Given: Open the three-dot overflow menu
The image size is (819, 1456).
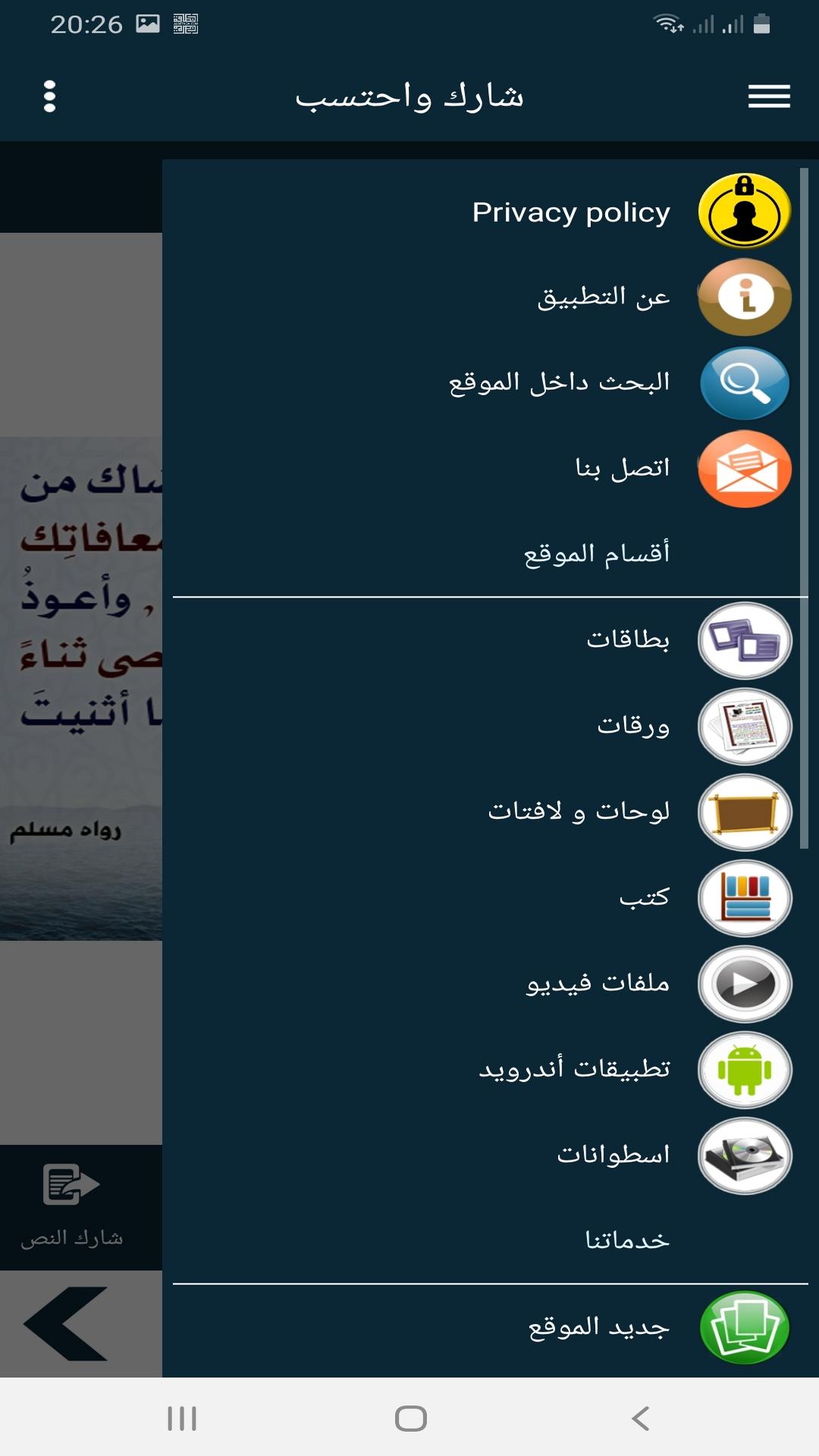Looking at the screenshot, I should tap(50, 96).
